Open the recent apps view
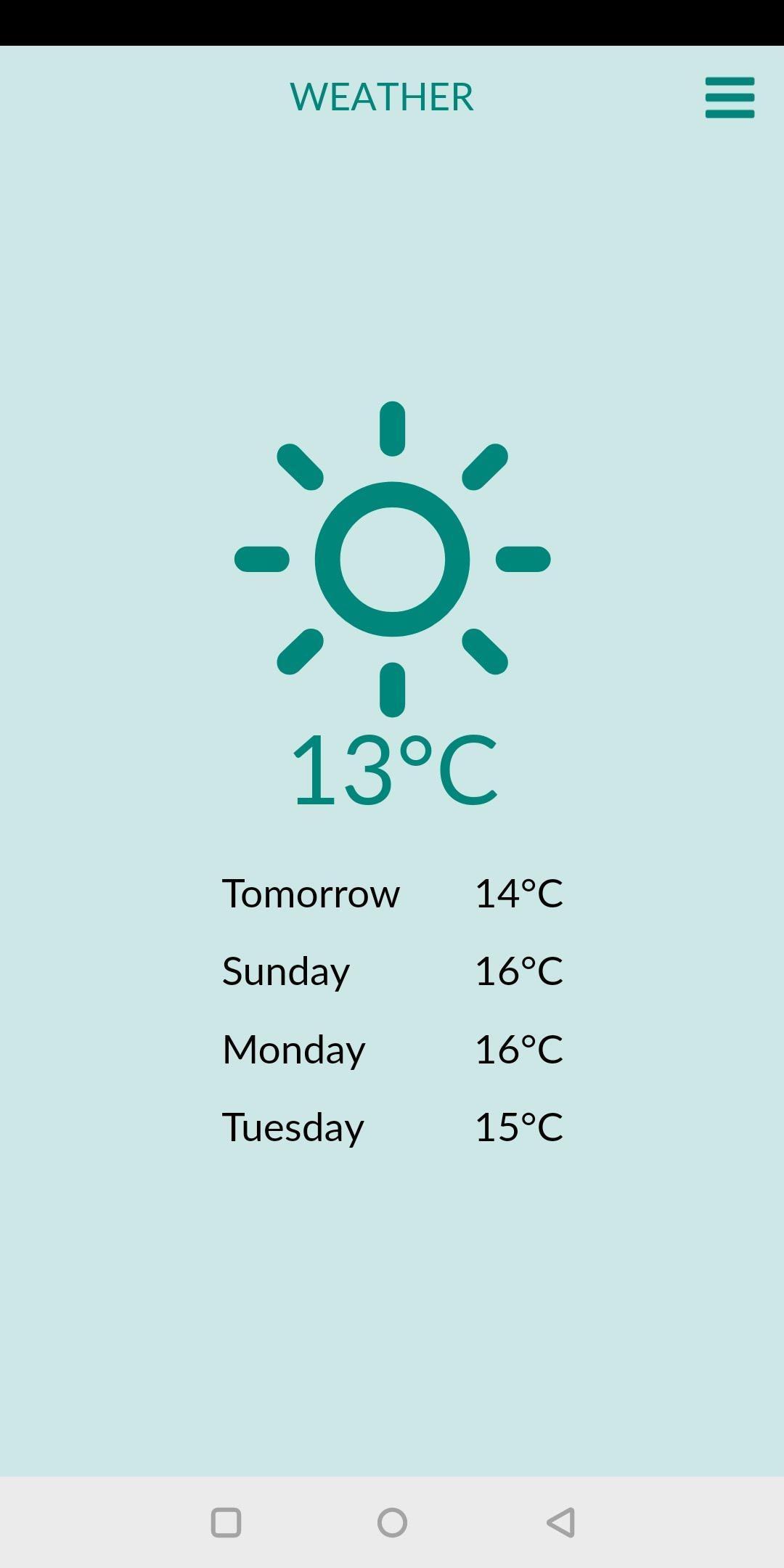 coord(226,1522)
